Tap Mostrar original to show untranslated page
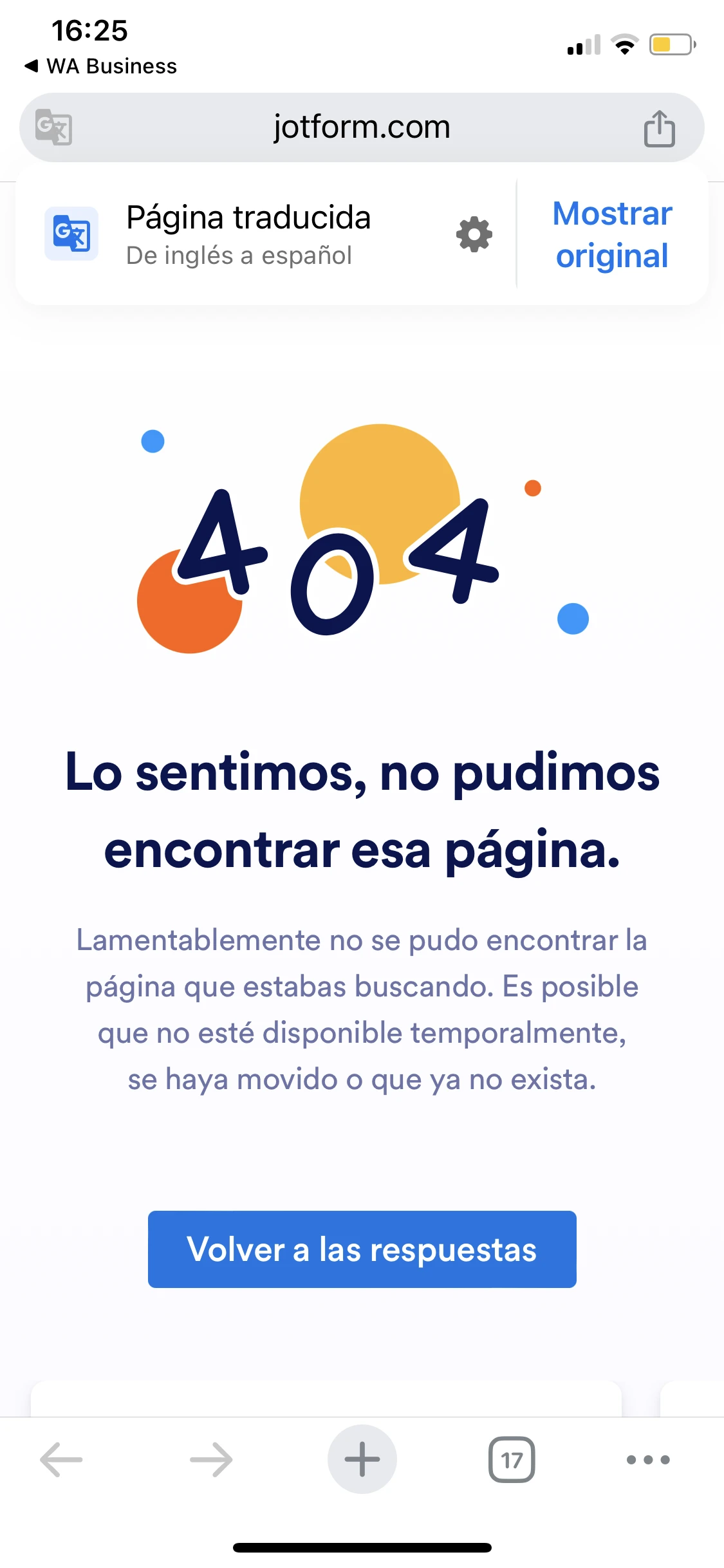This screenshot has height=1568, width=724. (x=612, y=234)
